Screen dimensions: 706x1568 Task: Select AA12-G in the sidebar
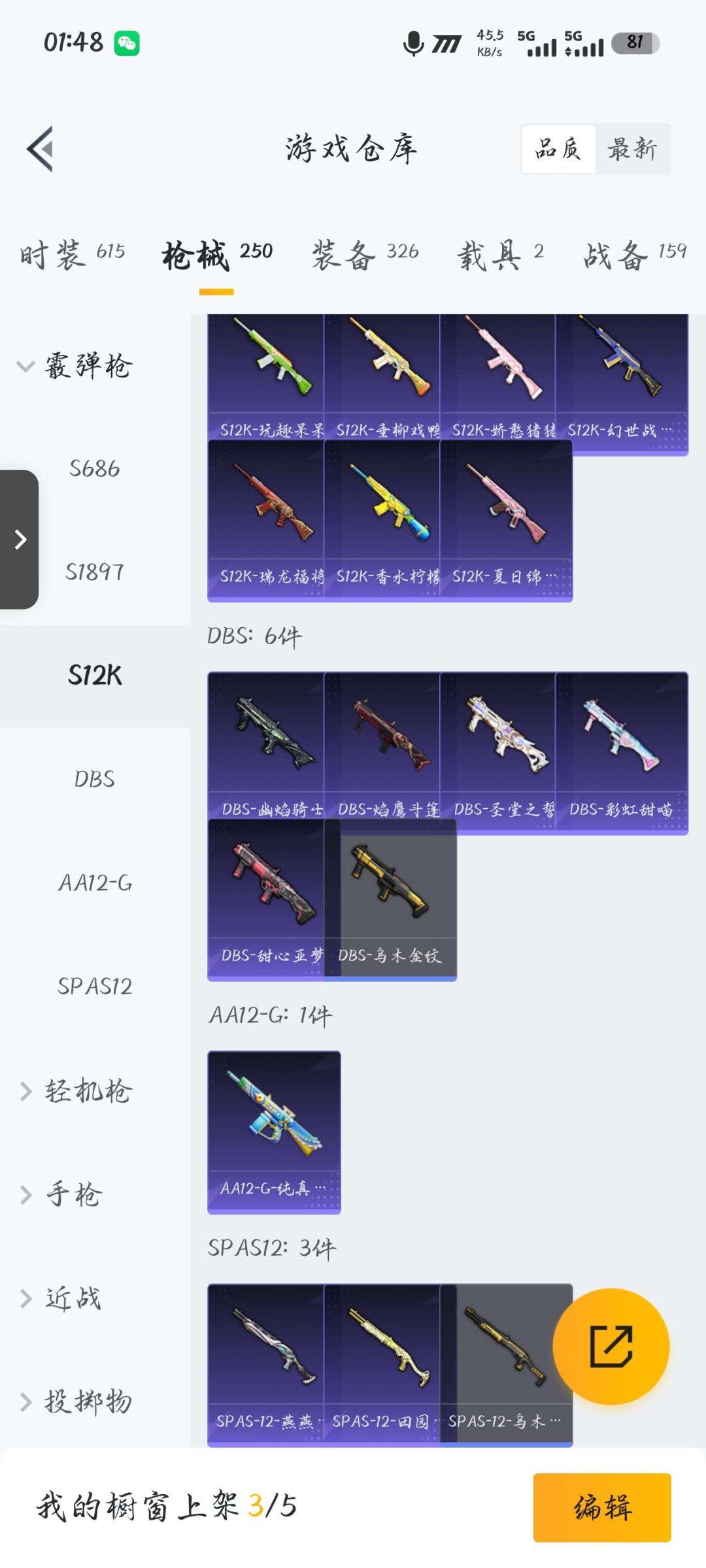click(x=95, y=883)
